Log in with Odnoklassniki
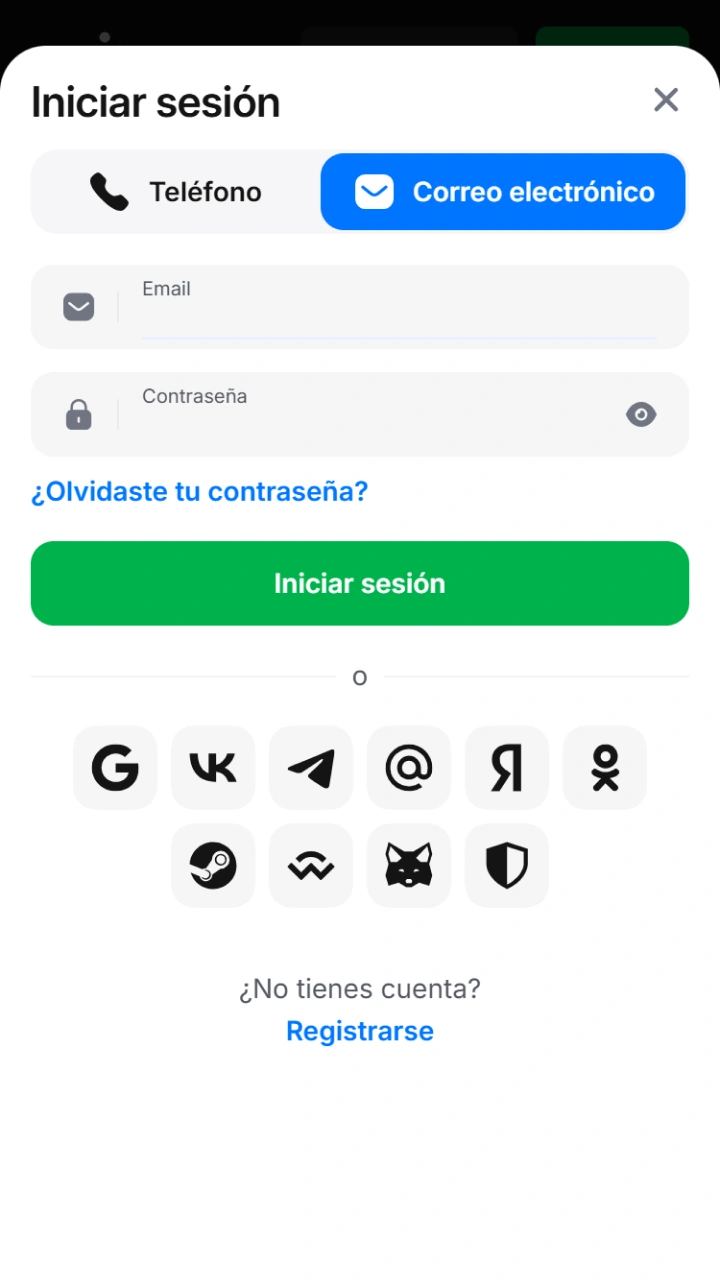Screen dimensions: 720x1280 pos(605,767)
